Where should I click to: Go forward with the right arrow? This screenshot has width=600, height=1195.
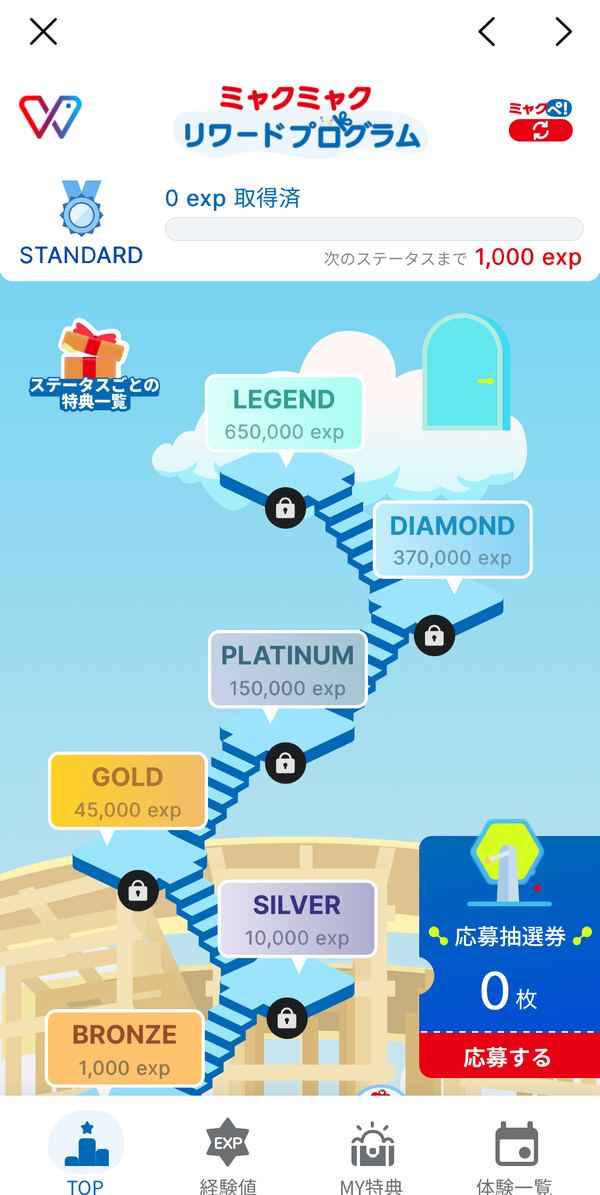(x=563, y=31)
